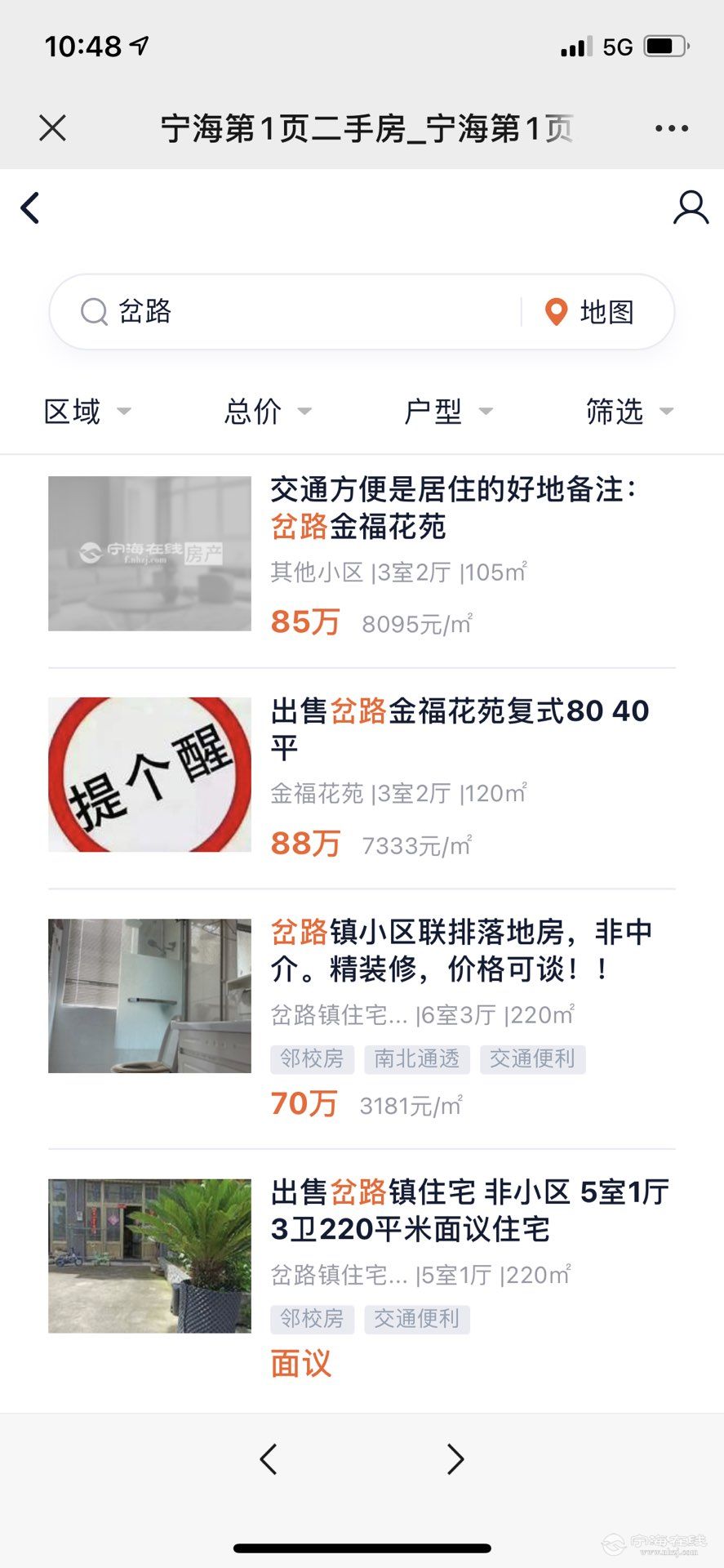Open the three-dot overflow menu
This screenshot has width=724, height=1568.
671,128
